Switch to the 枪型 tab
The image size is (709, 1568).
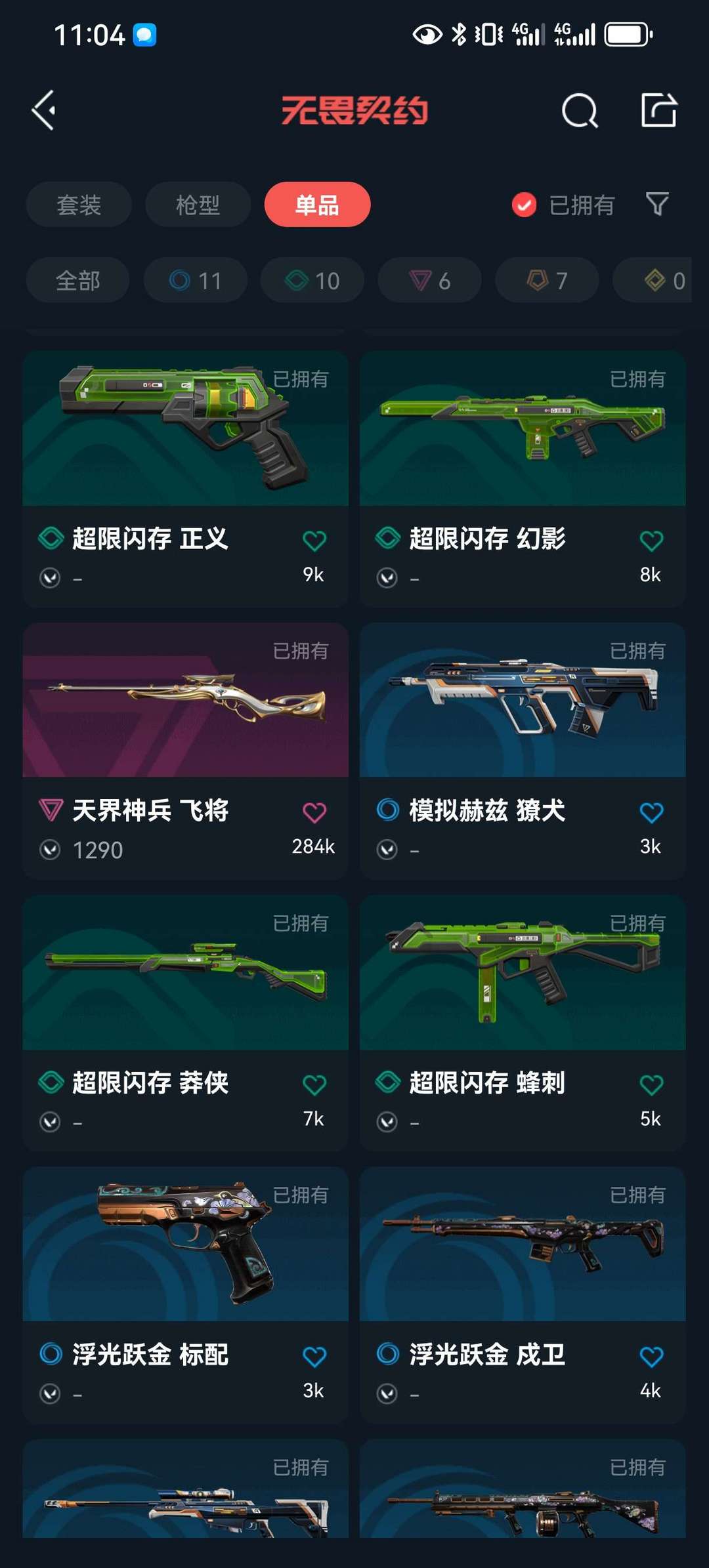(x=198, y=205)
